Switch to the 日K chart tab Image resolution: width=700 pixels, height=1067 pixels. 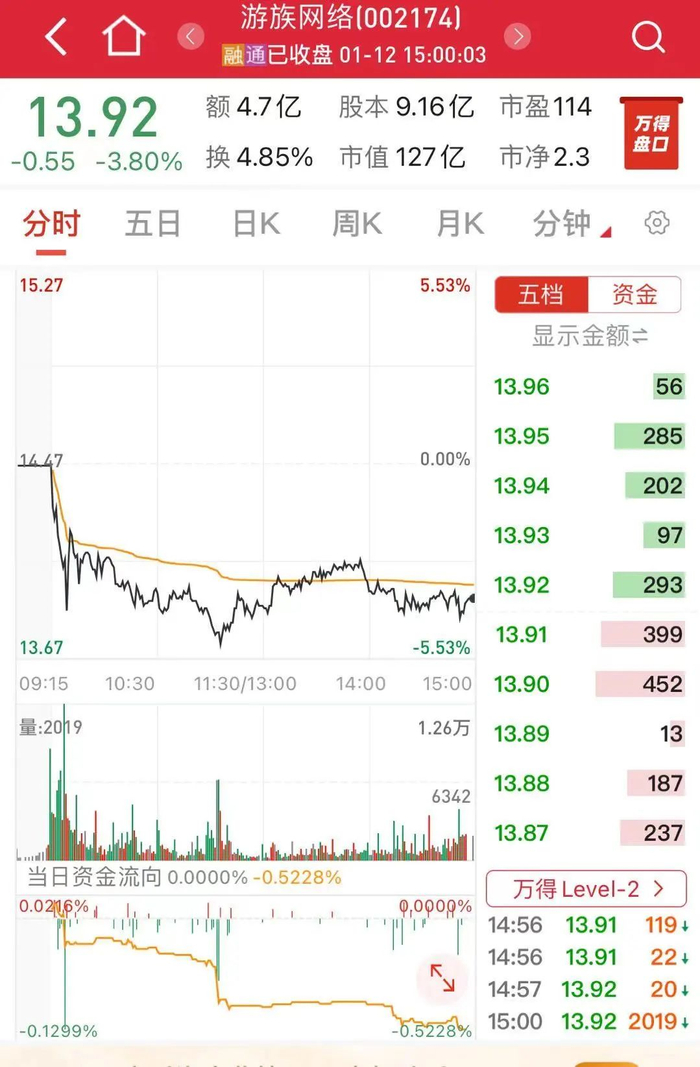(x=256, y=224)
